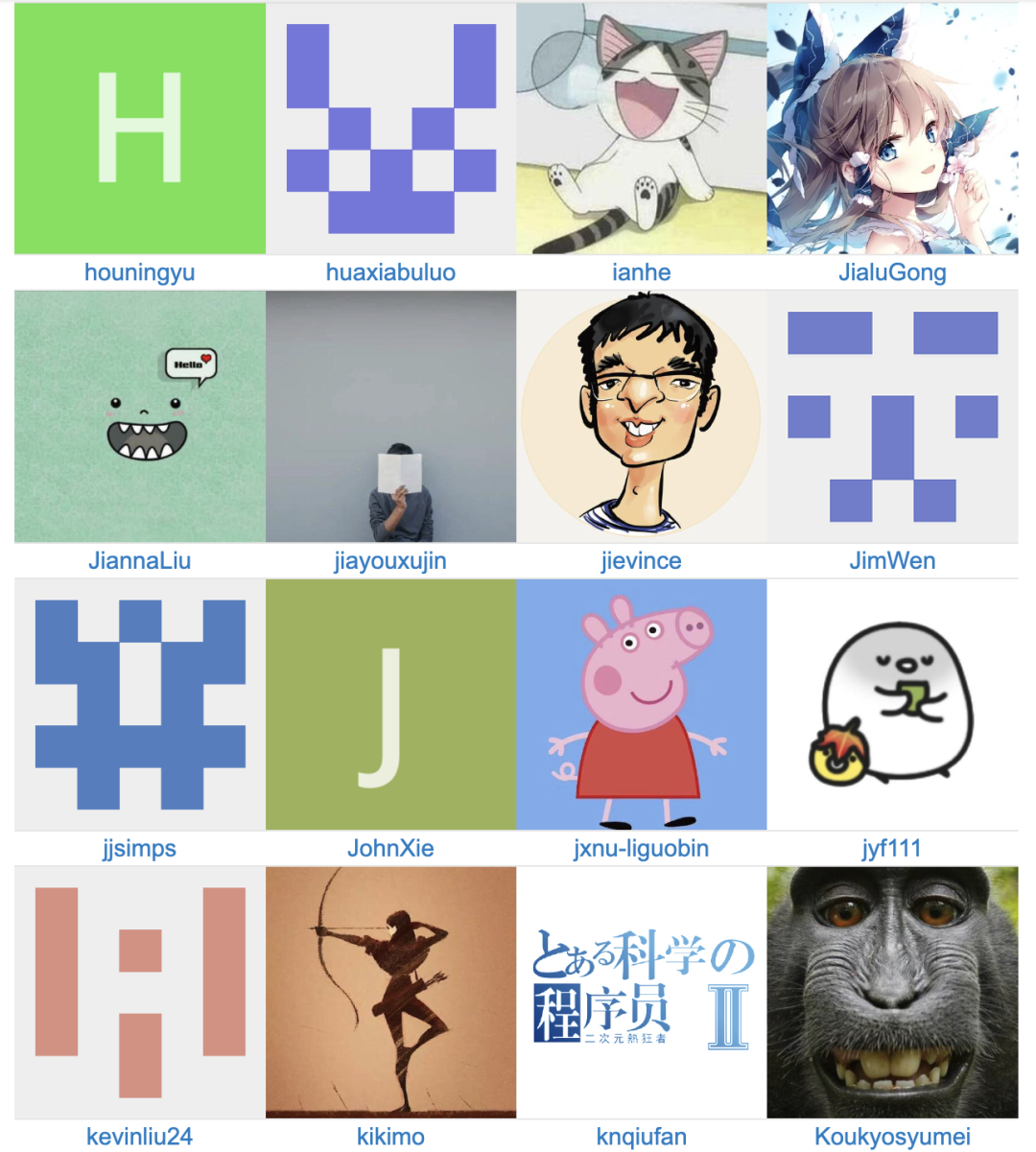View JiannaLiu's profile link
This screenshot has height=1152, width=1036.
[139, 560]
